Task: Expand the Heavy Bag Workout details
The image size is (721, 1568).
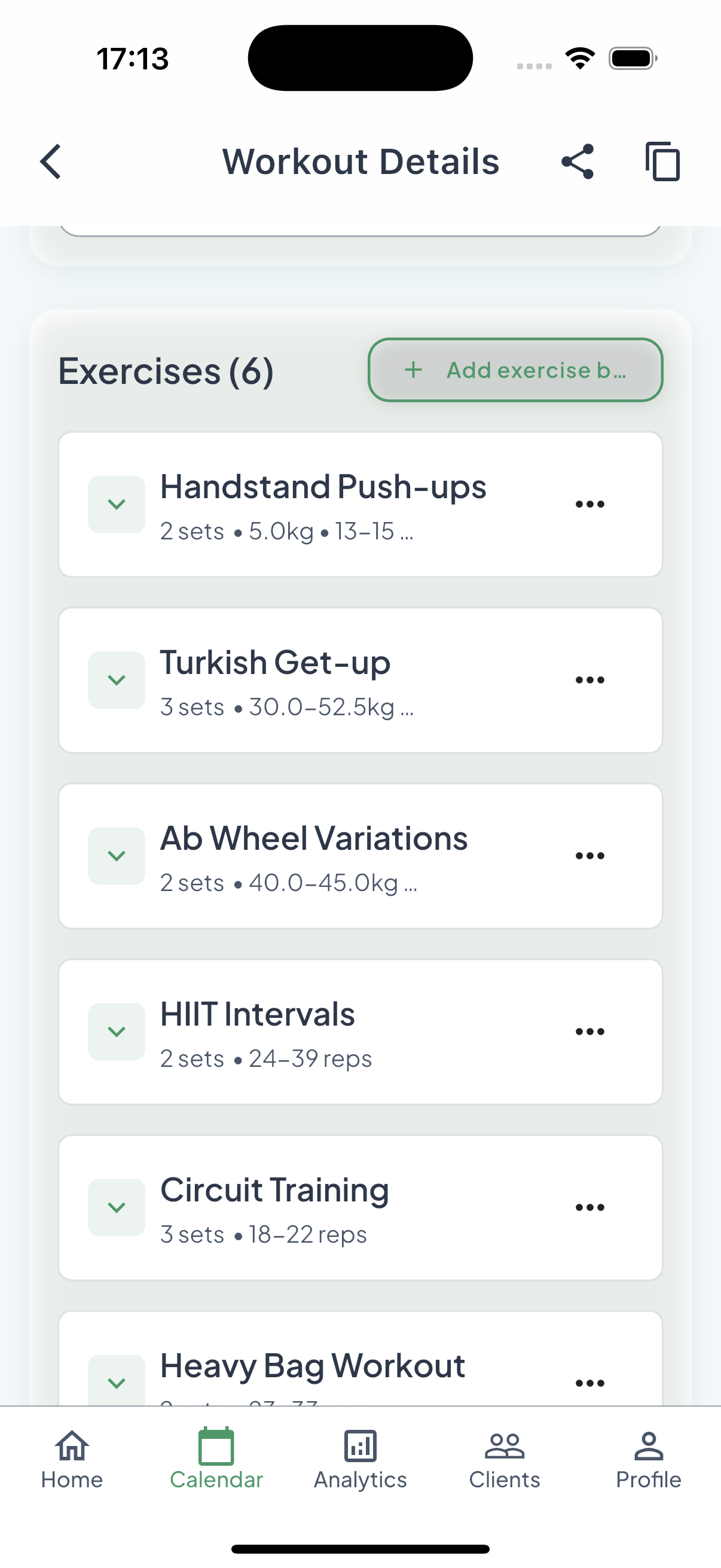Action: tap(116, 1383)
